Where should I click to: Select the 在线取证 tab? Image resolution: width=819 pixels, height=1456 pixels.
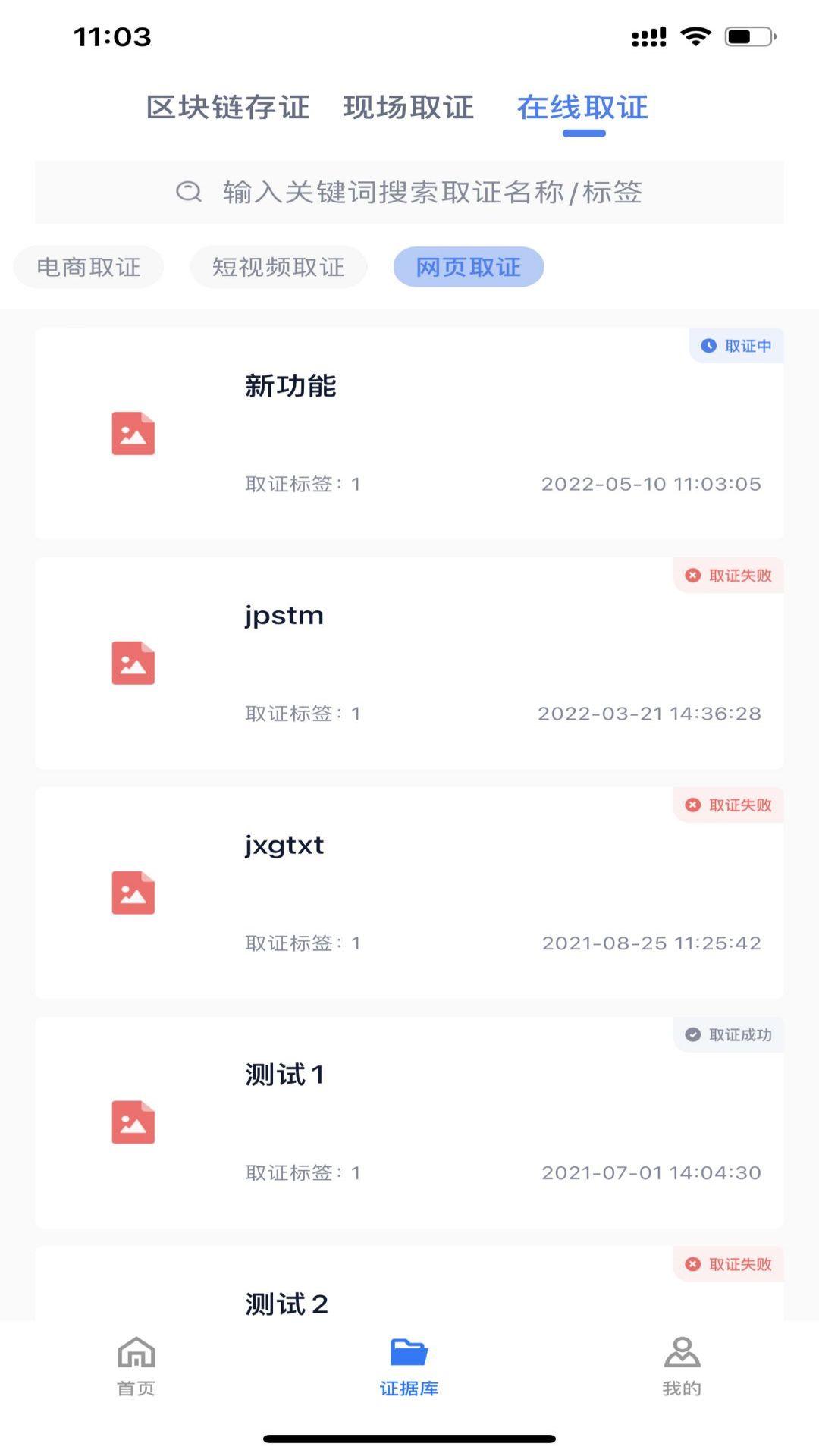(x=582, y=108)
